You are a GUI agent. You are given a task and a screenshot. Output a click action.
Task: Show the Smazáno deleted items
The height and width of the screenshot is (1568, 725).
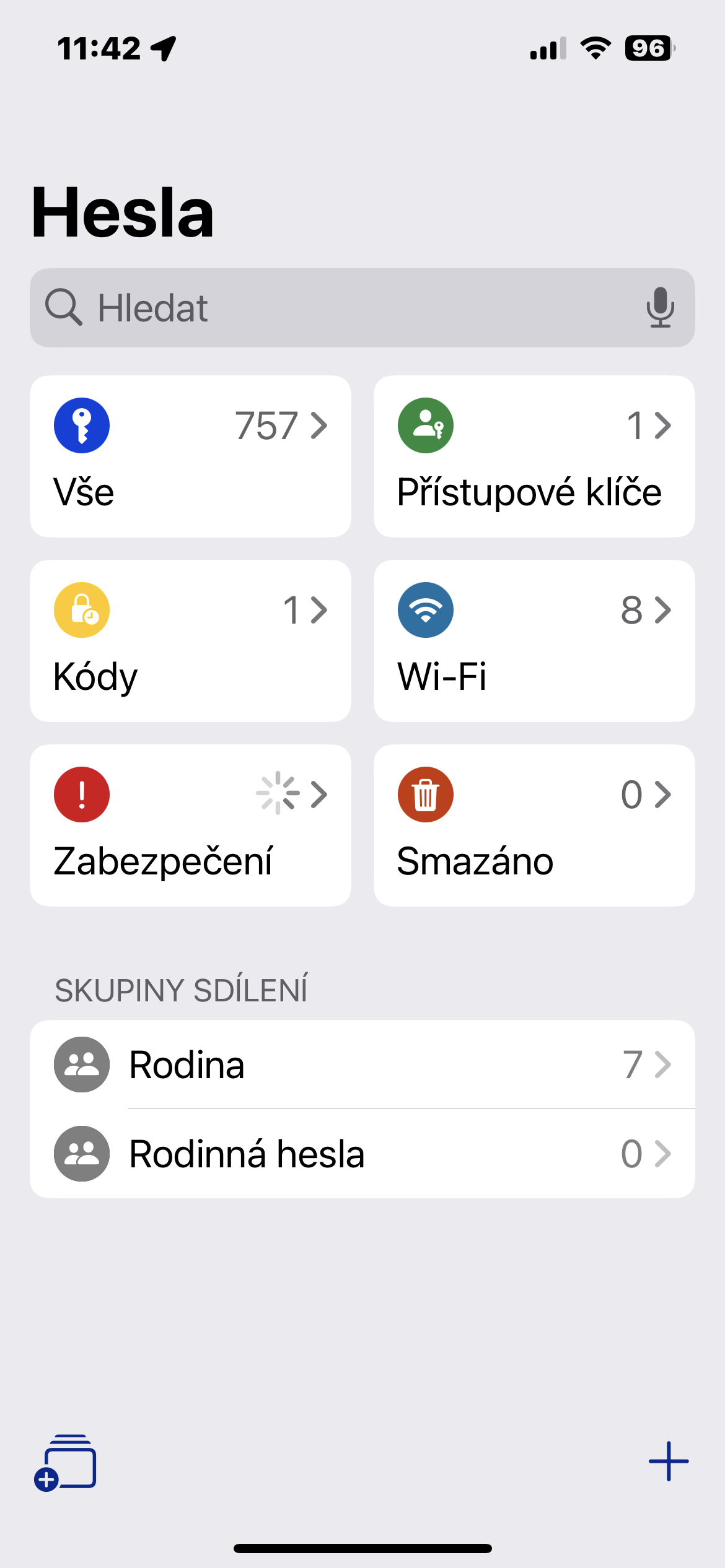pyautogui.click(x=534, y=825)
